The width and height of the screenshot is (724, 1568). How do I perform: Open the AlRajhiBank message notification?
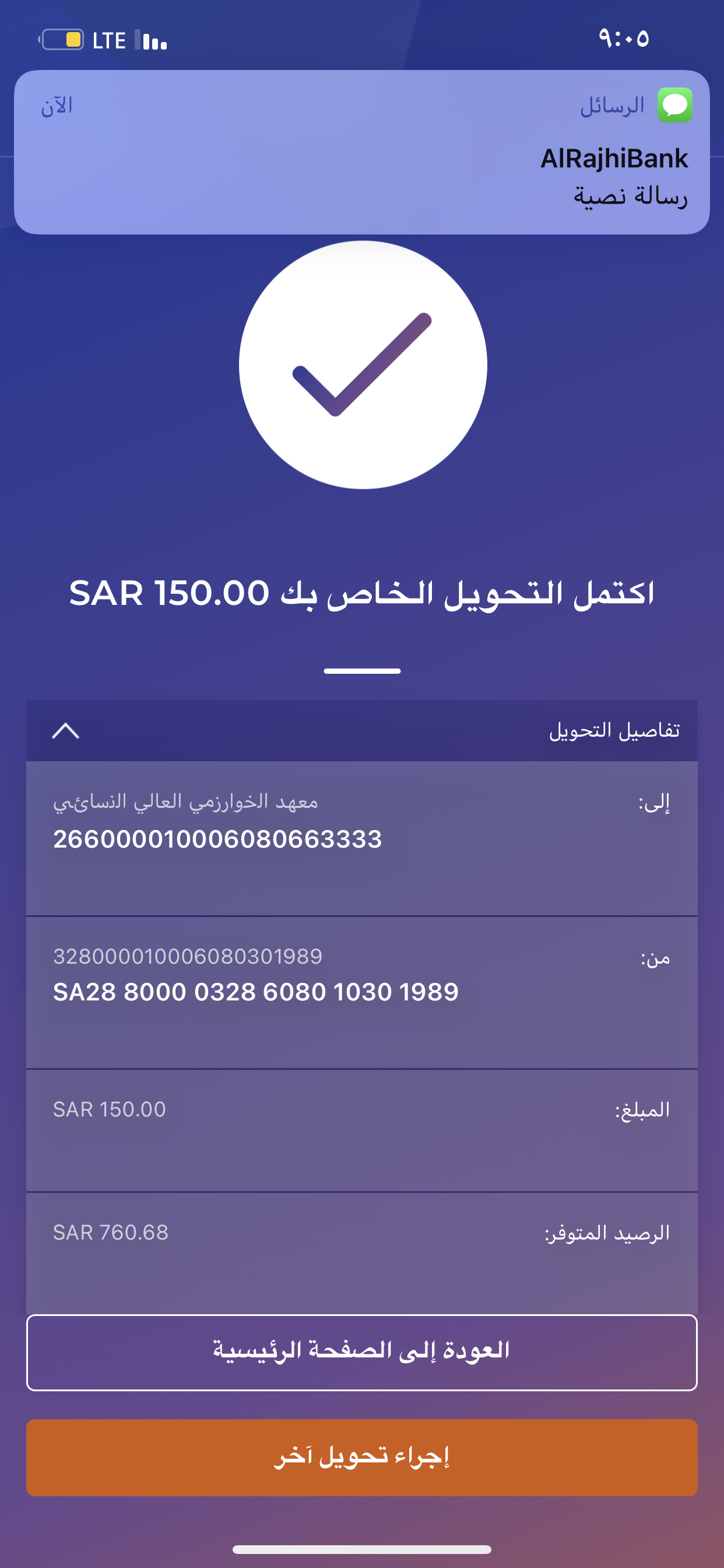[361, 152]
